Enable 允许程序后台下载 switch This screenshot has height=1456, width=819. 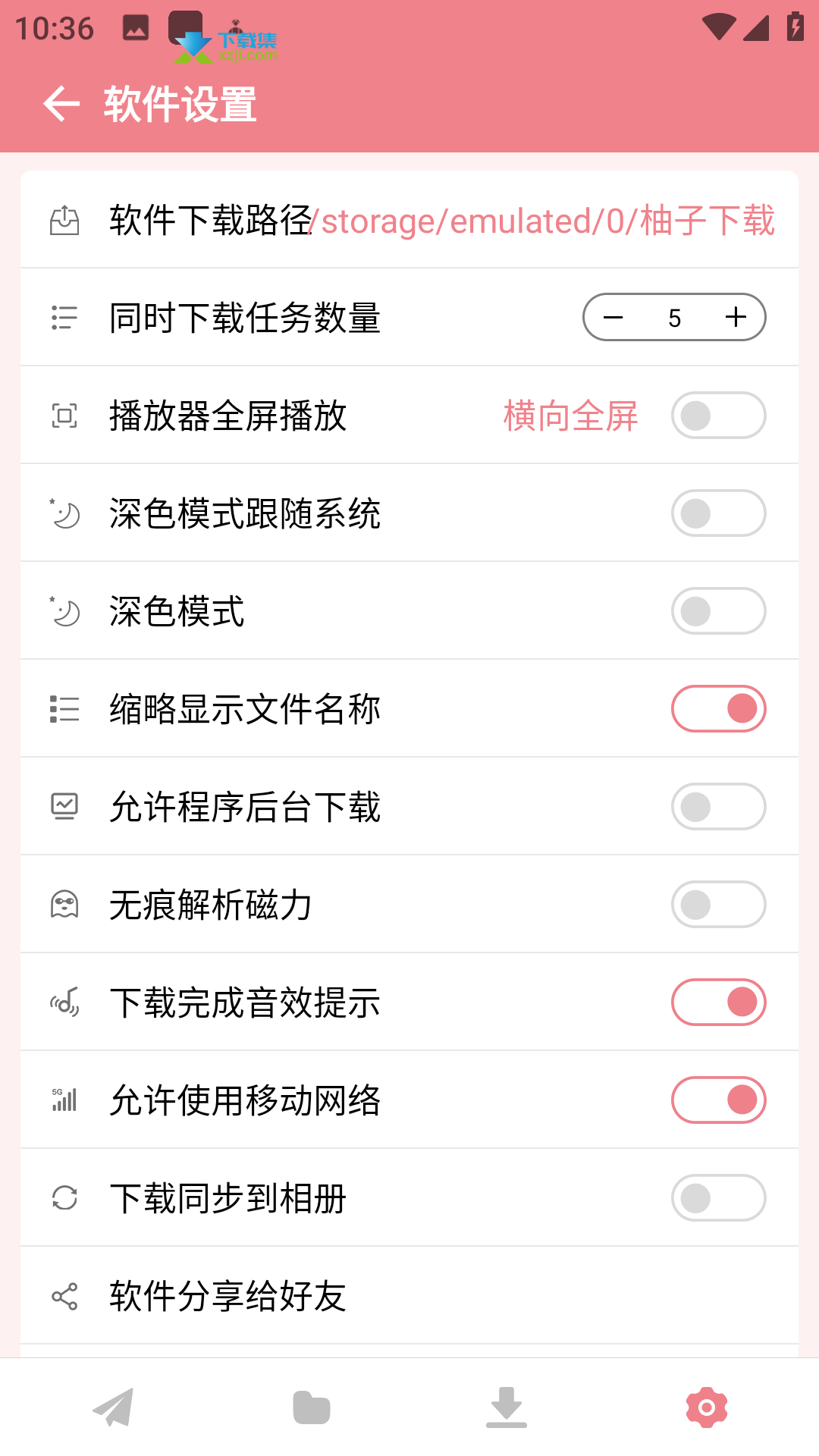(718, 807)
